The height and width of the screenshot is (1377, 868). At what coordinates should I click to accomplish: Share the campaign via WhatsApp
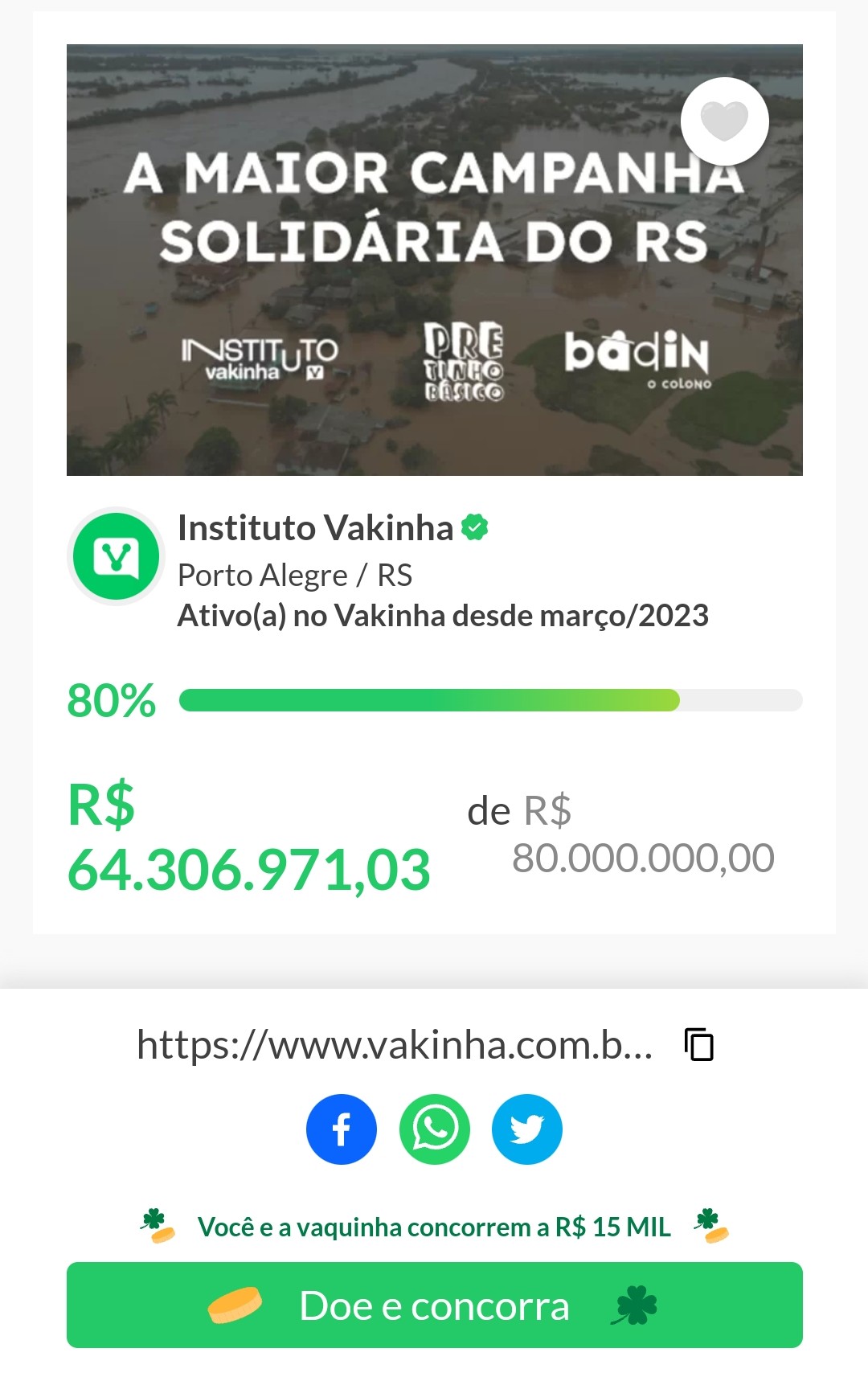click(x=434, y=1129)
